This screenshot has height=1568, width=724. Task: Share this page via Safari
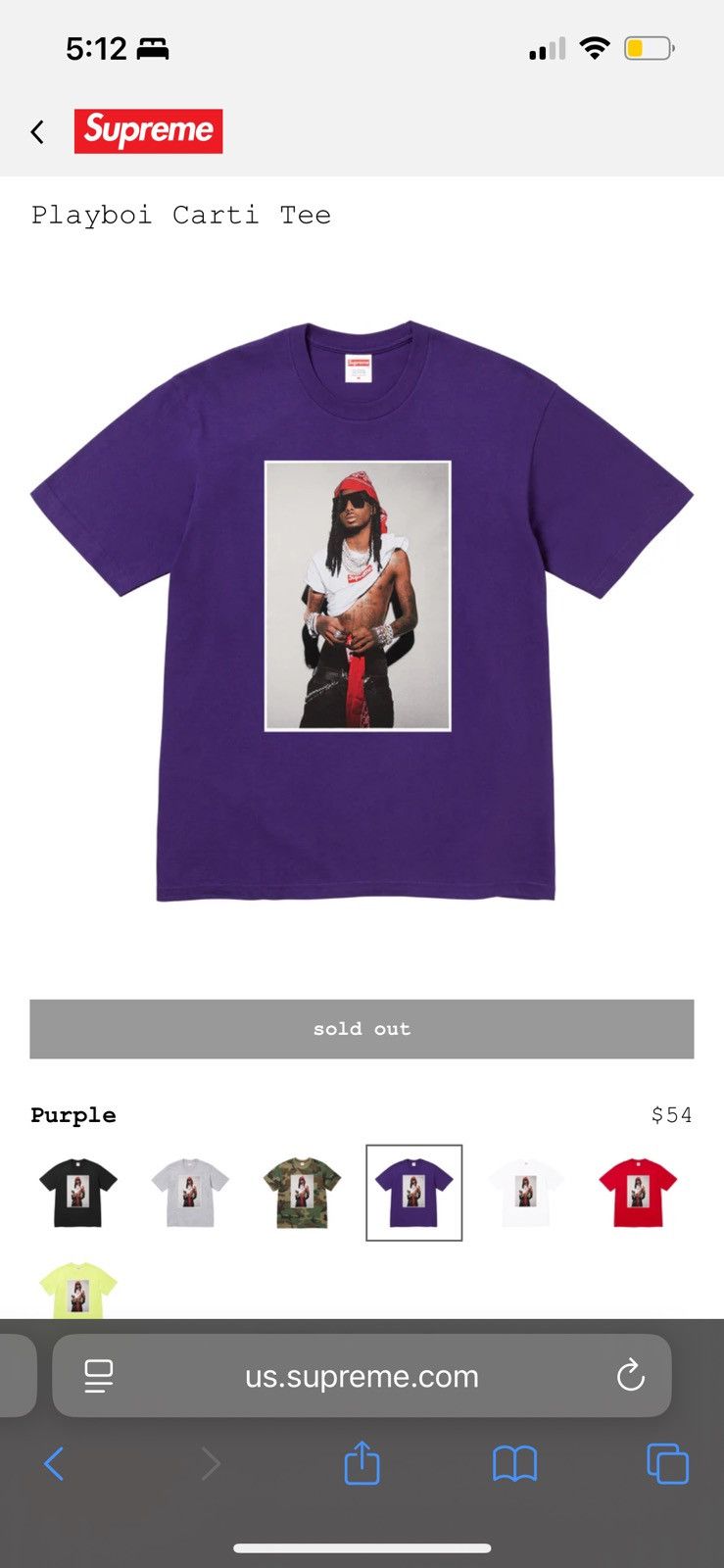coord(362,1464)
